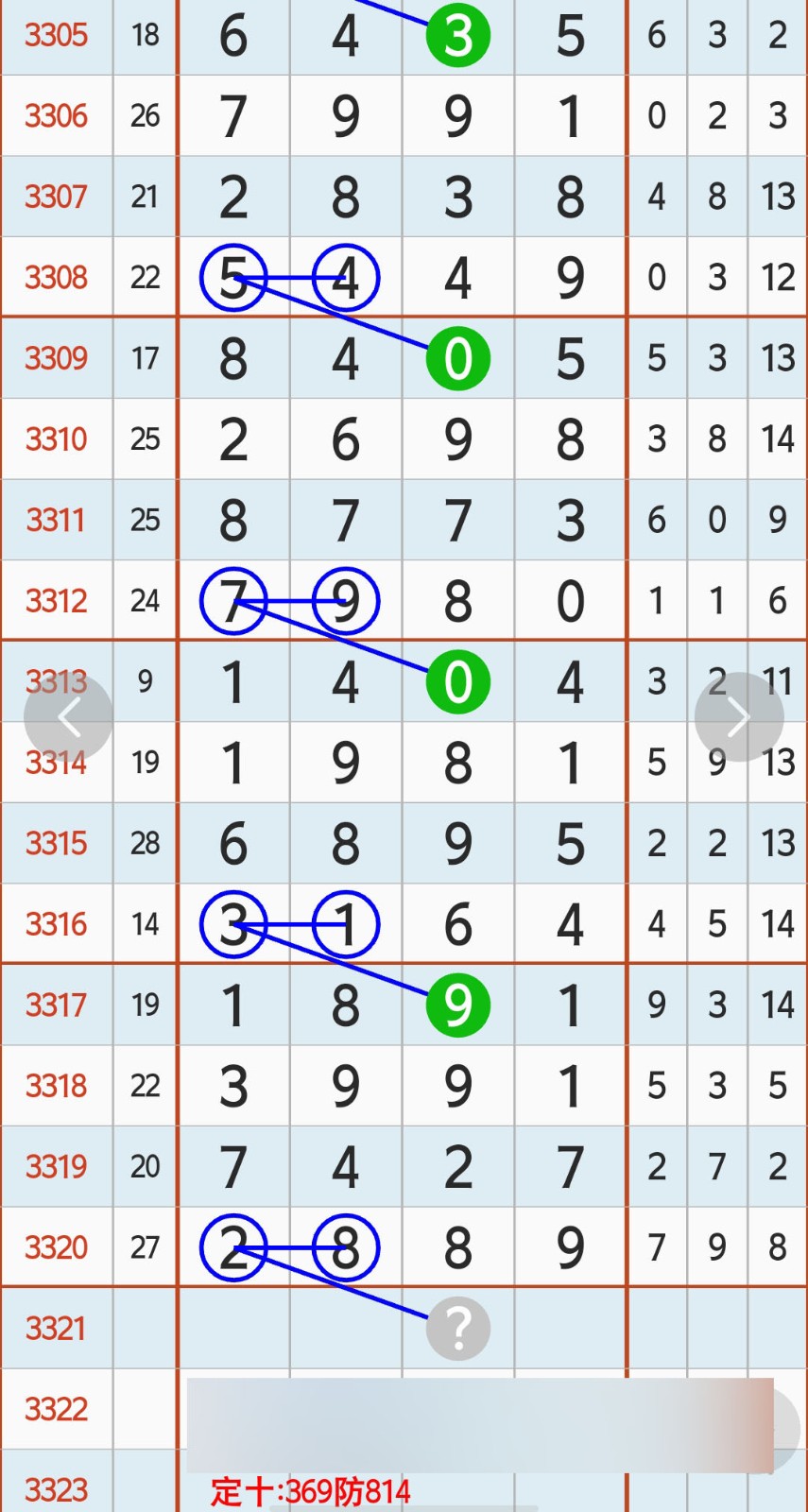The image size is (808, 1512).
Task: Go to the next image with right arrow
Action: point(739,717)
